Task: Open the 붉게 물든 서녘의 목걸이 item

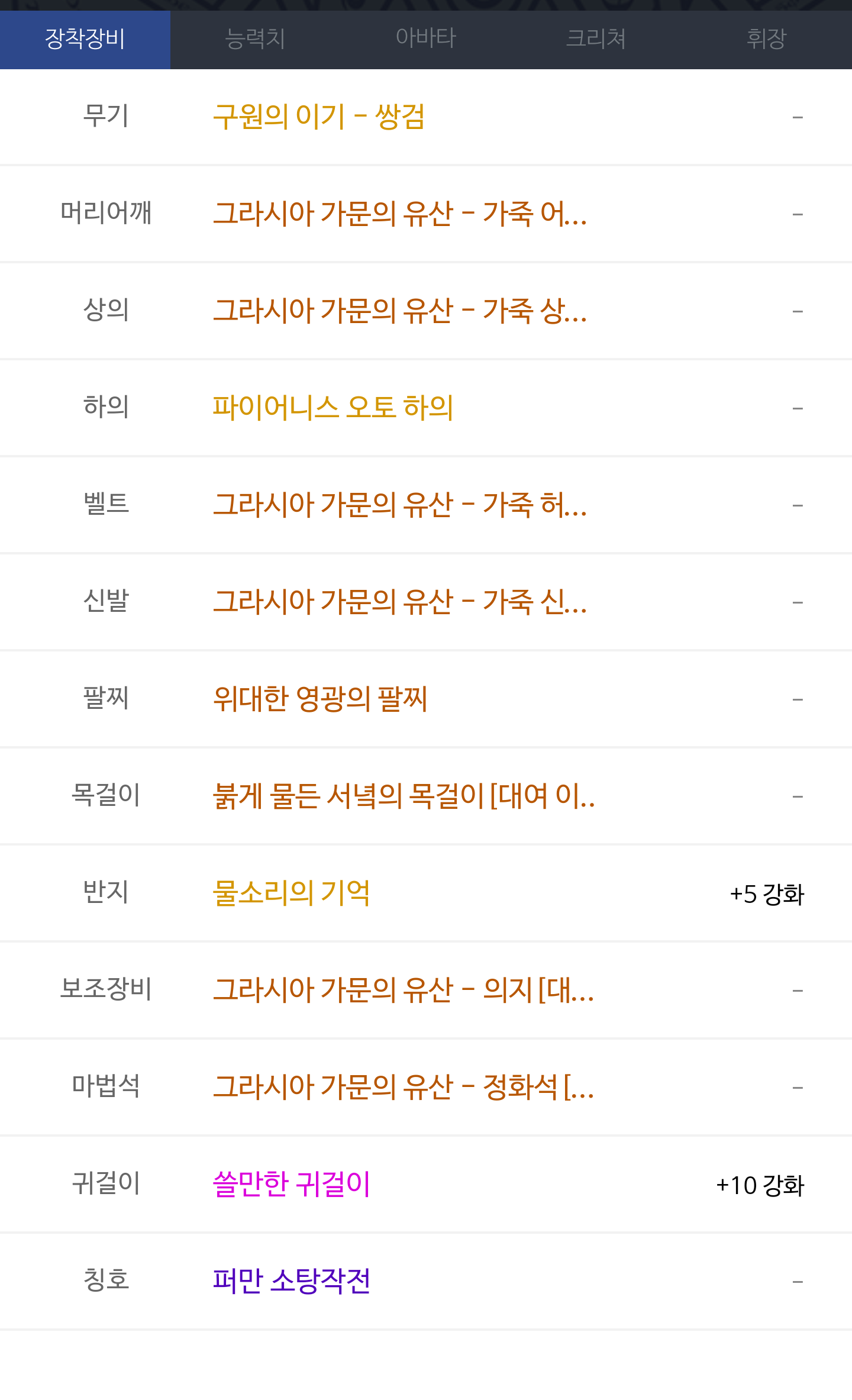Action: pyautogui.click(x=404, y=796)
